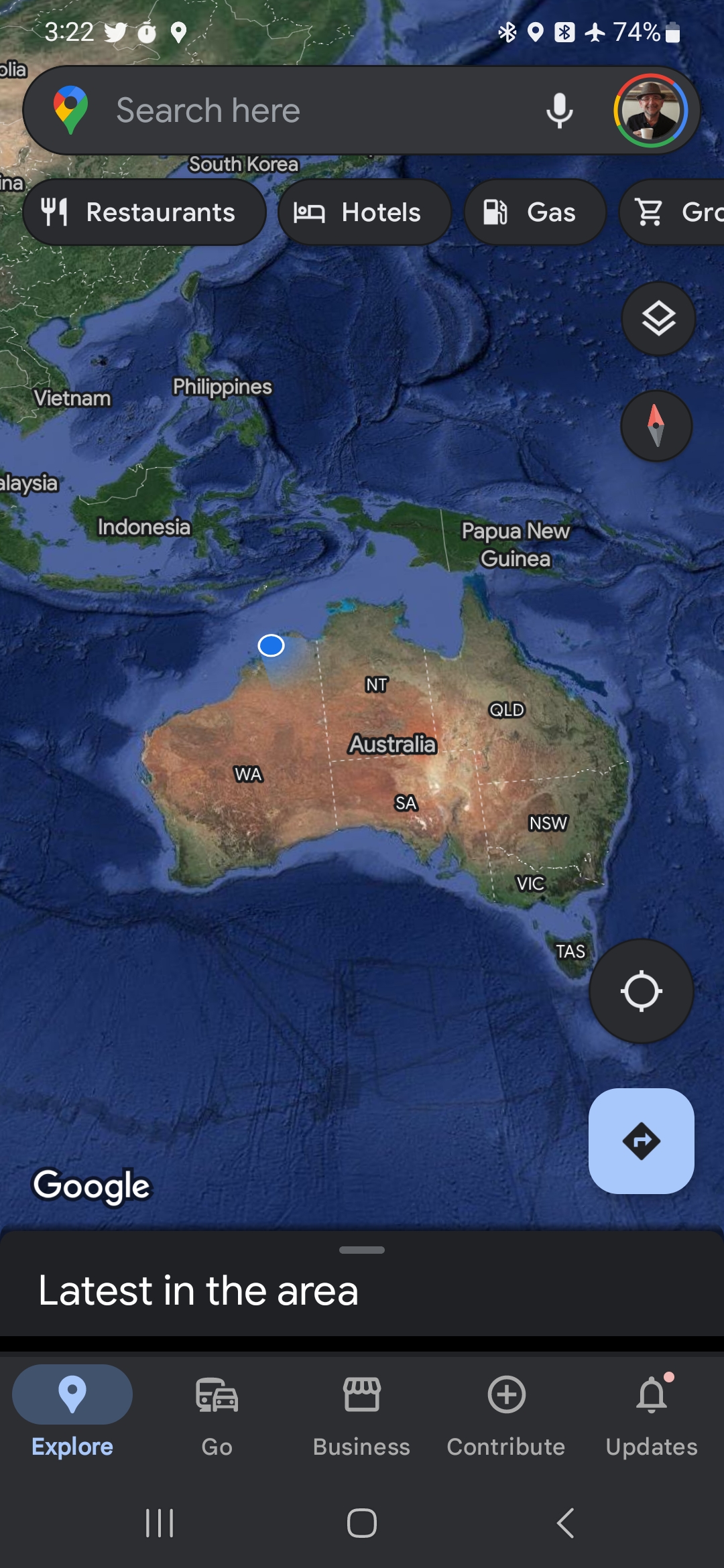Go back using the system back button

(565, 1523)
